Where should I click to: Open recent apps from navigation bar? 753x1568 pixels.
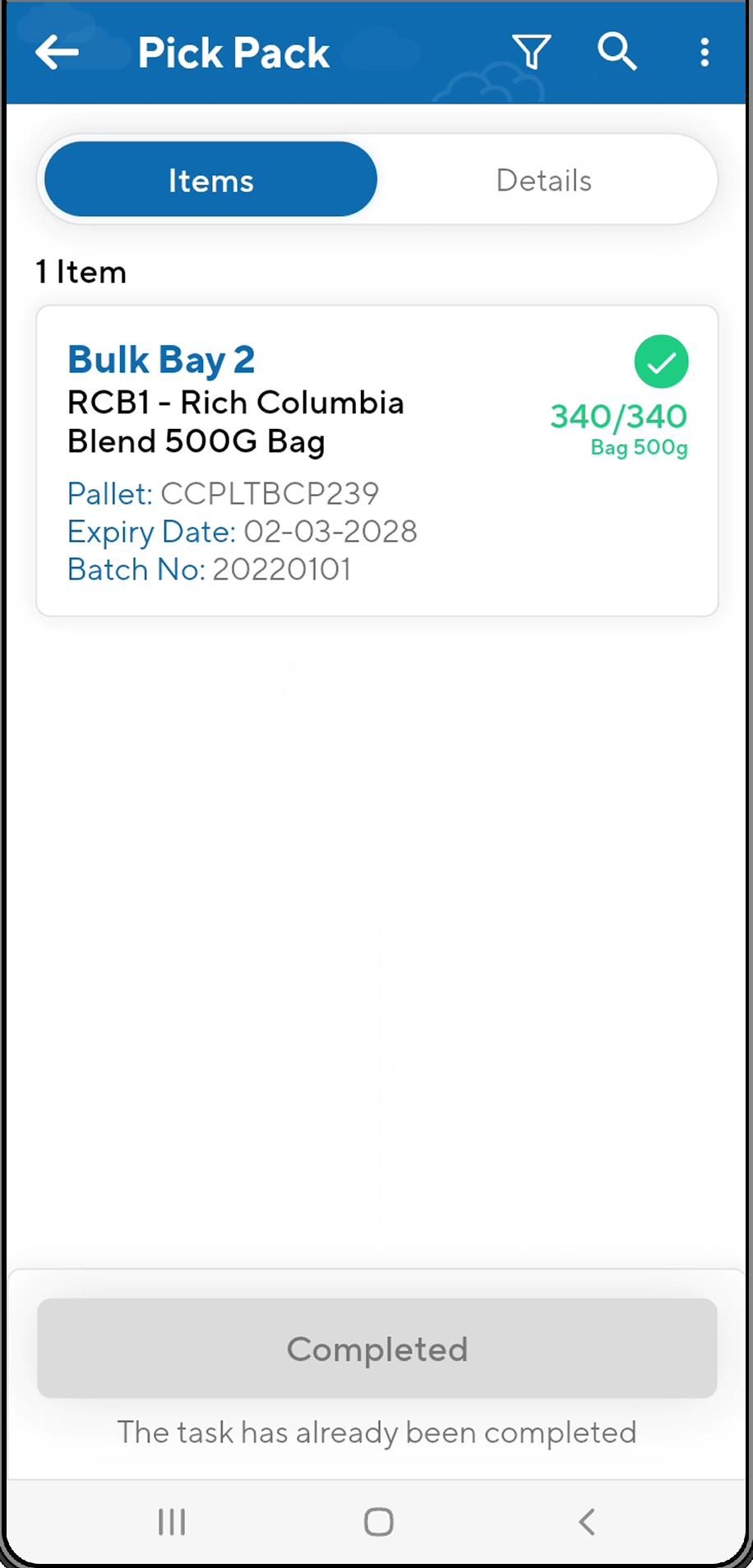[172, 1522]
